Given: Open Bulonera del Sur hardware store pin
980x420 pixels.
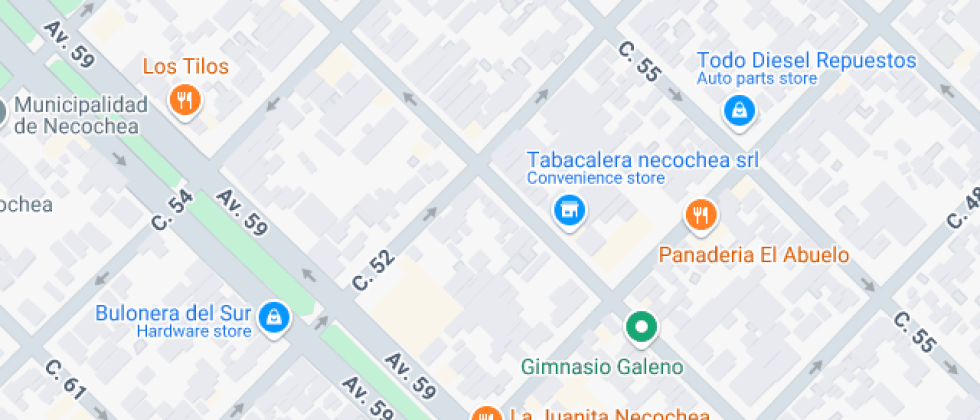Looking at the screenshot, I should click(x=274, y=317).
